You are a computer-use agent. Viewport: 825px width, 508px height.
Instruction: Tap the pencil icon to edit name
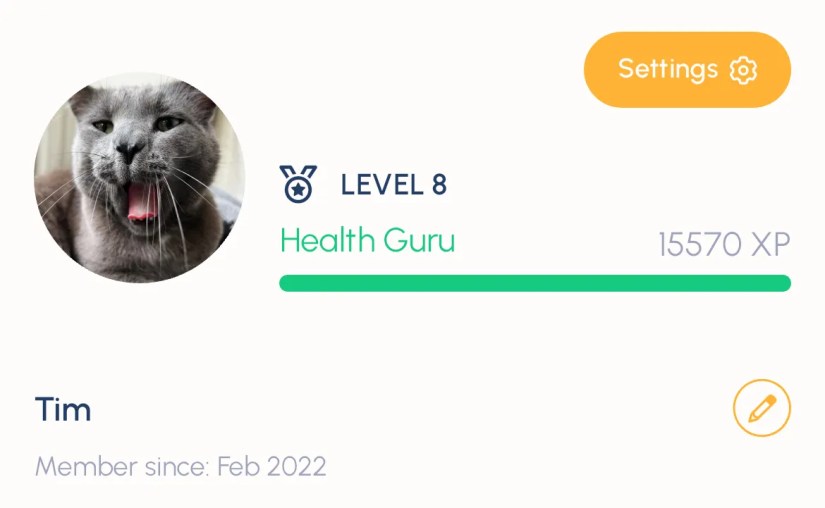click(761, 408)
